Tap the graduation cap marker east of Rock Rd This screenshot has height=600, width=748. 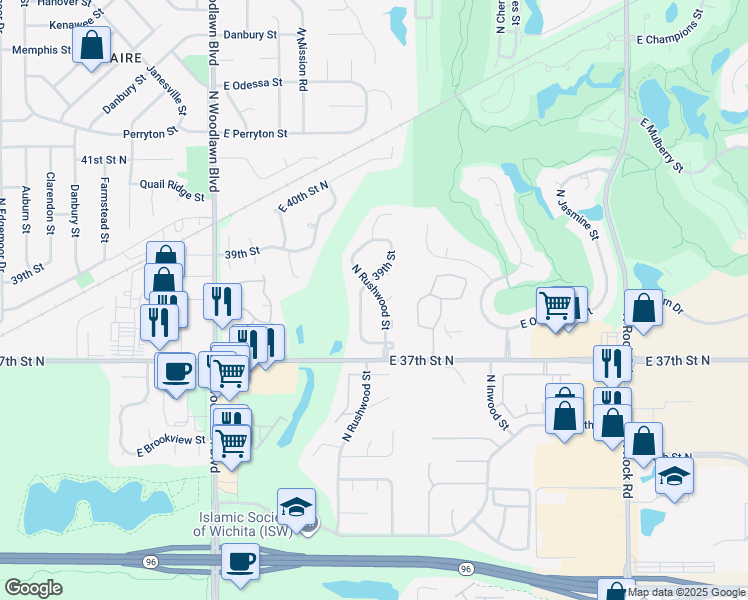click(674, 477)
